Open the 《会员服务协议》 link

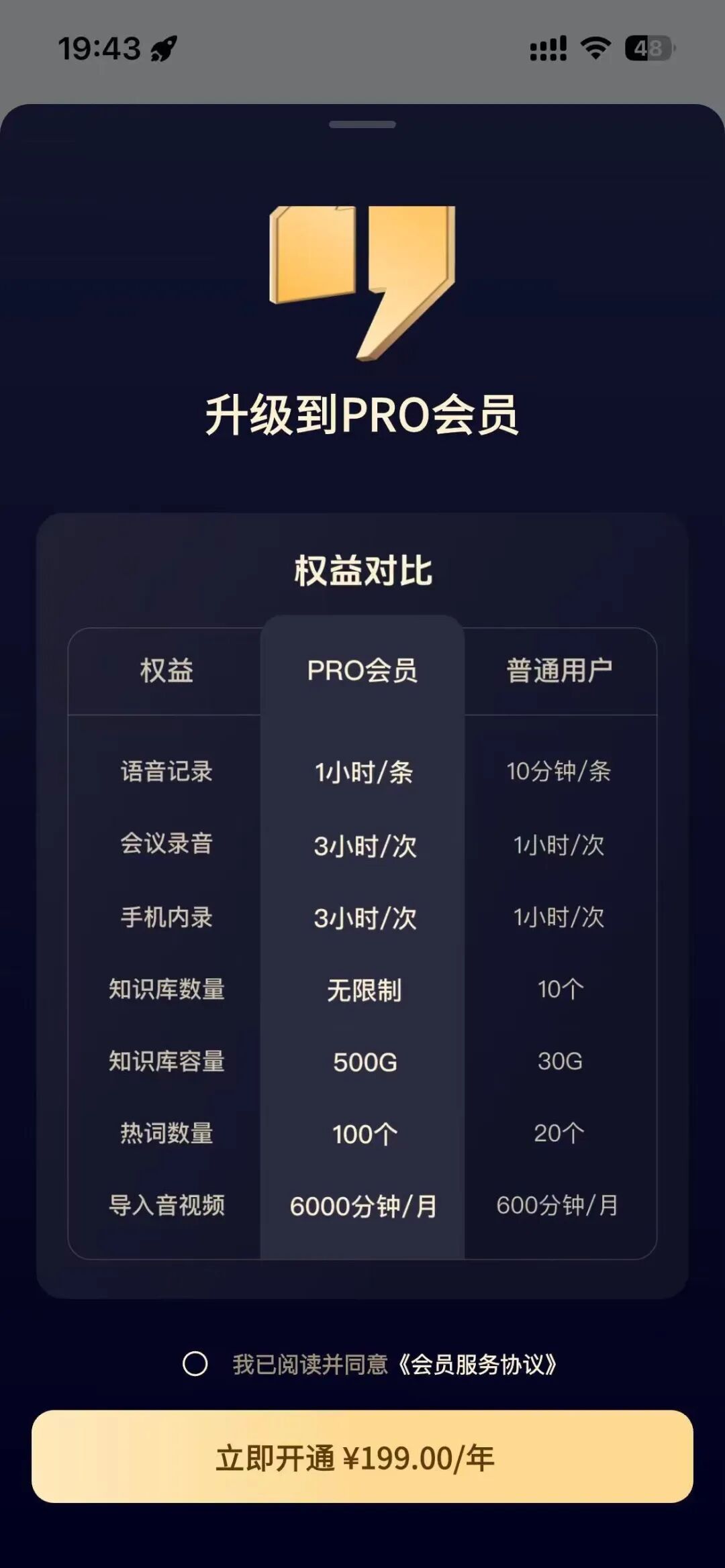[477, 1365]
